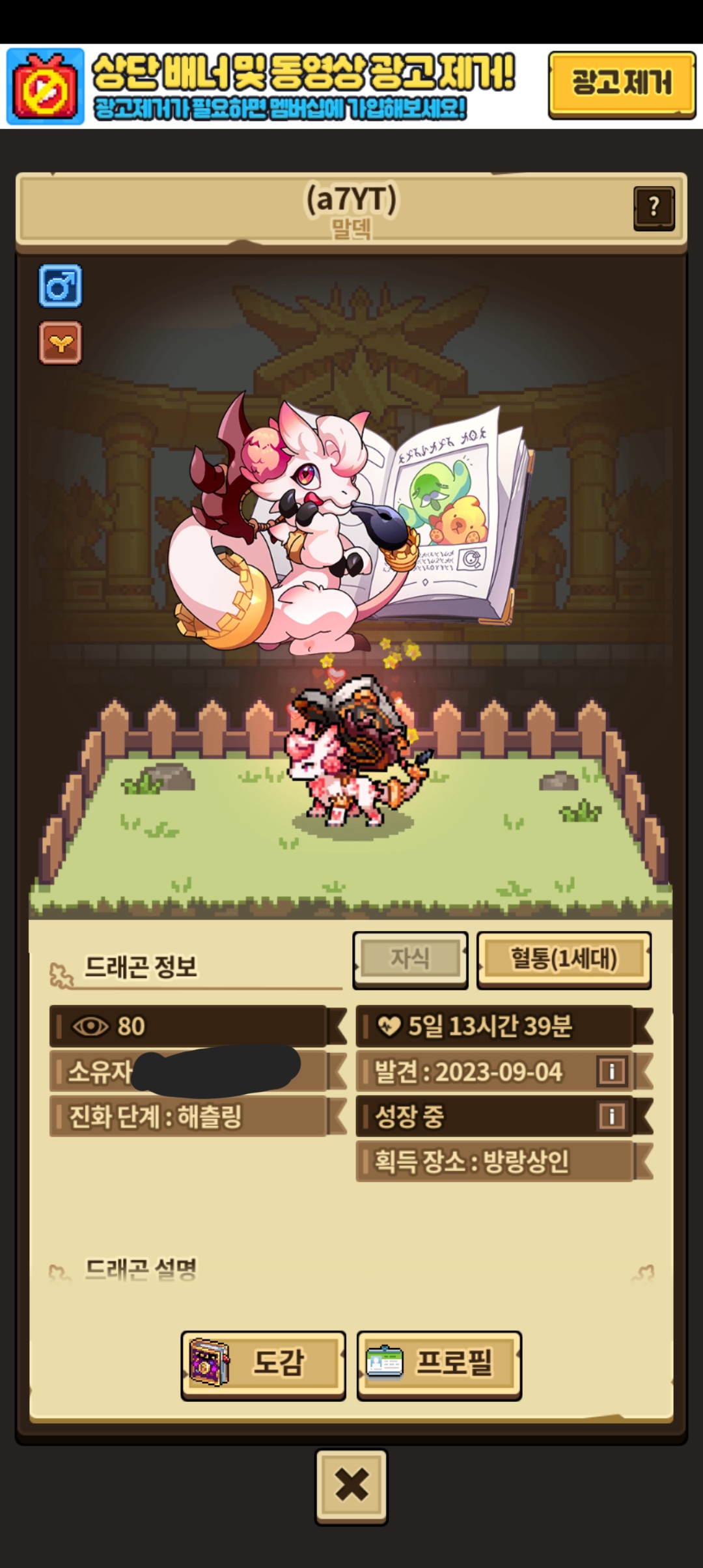Screen dimensions: 703x1568
Task: Open info icon next to 성장 중
Action: pyautogui.click(x=611, y=1116)
